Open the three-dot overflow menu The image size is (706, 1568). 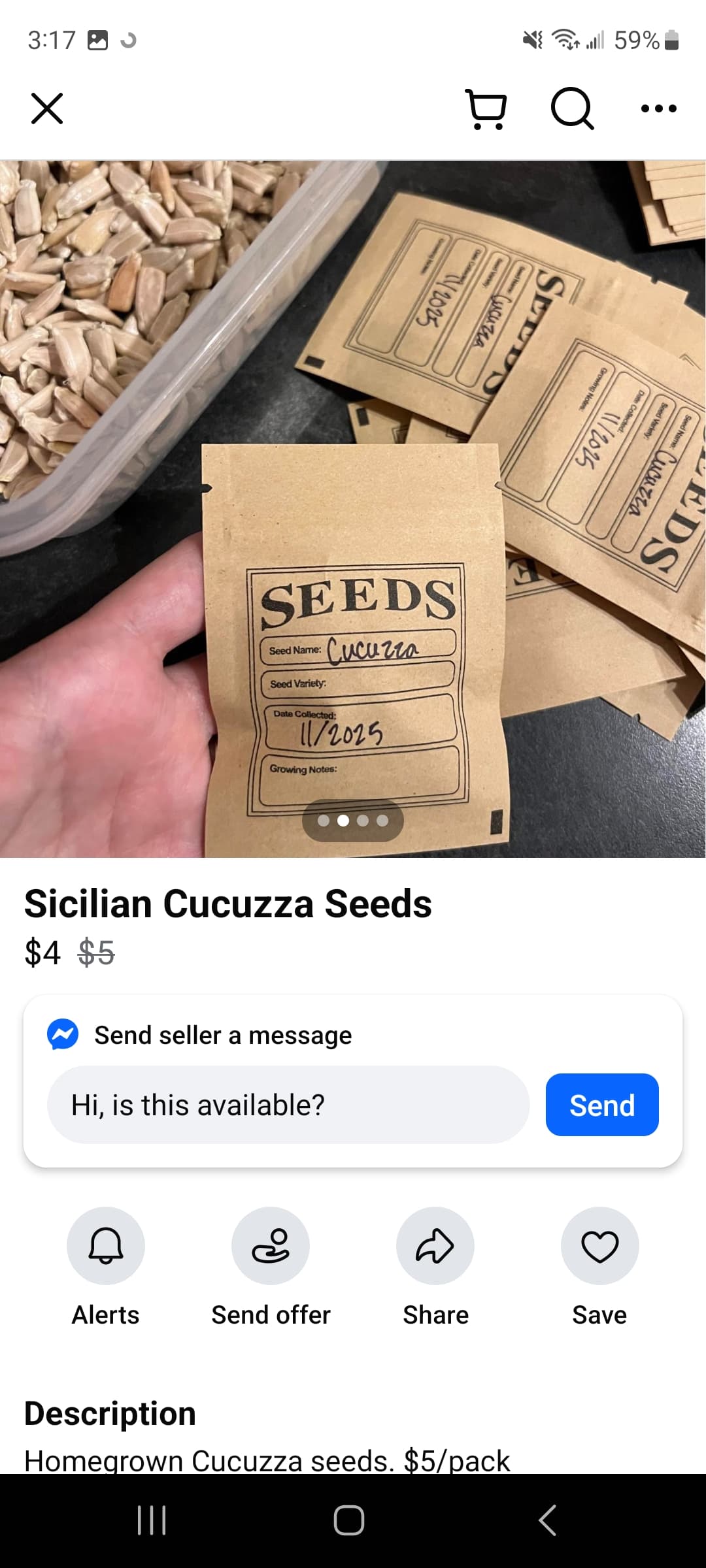tap(658, 108)
